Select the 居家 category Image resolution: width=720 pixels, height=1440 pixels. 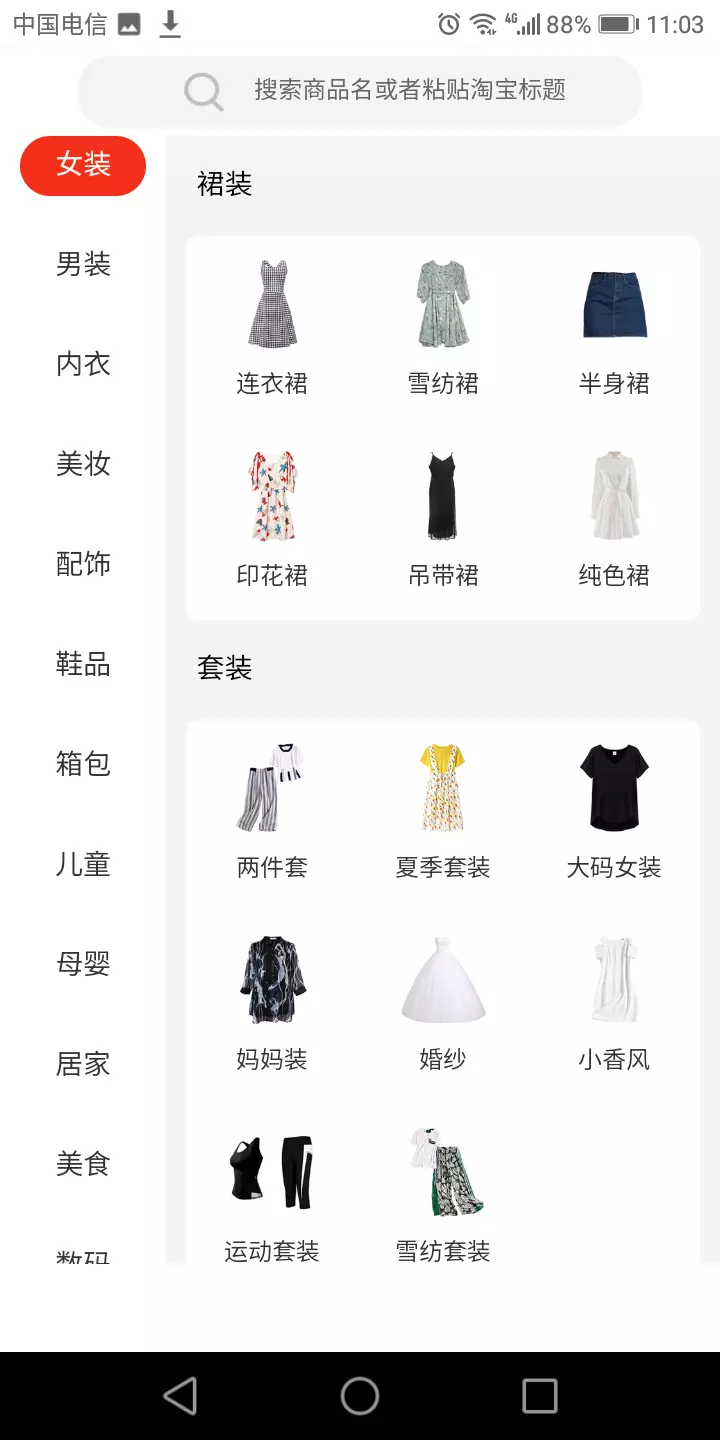[83, 1065]
